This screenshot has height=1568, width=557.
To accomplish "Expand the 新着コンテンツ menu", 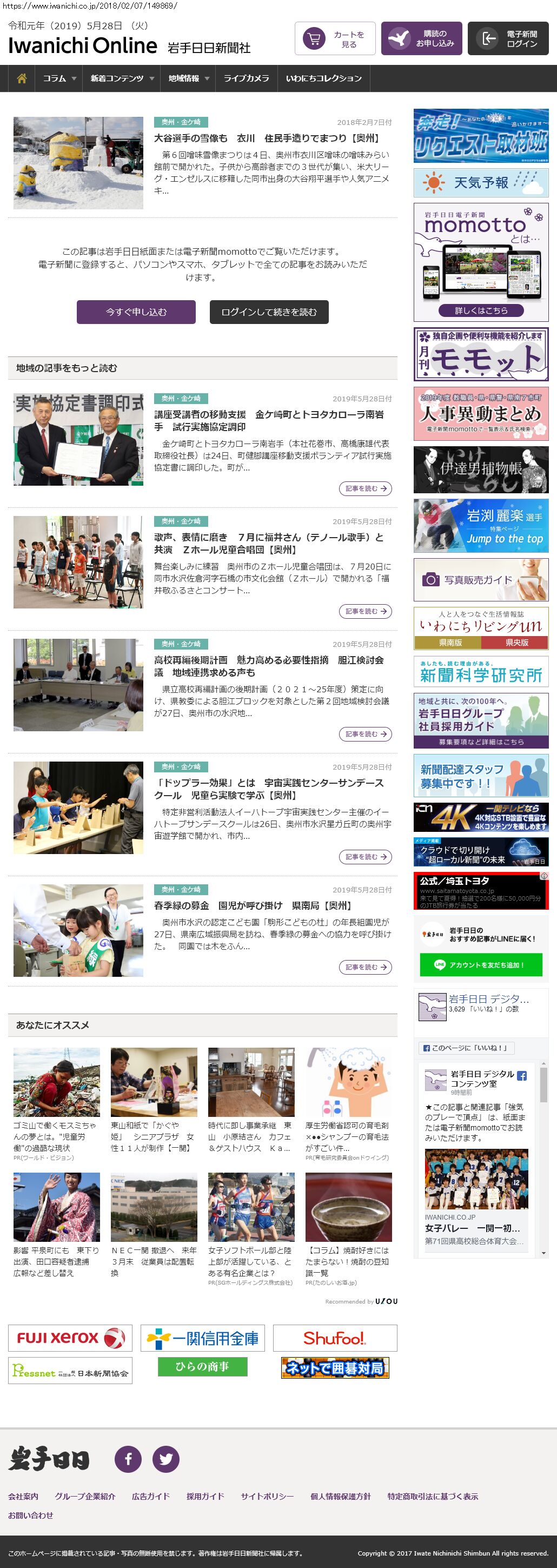I will [x=121, y=78].
